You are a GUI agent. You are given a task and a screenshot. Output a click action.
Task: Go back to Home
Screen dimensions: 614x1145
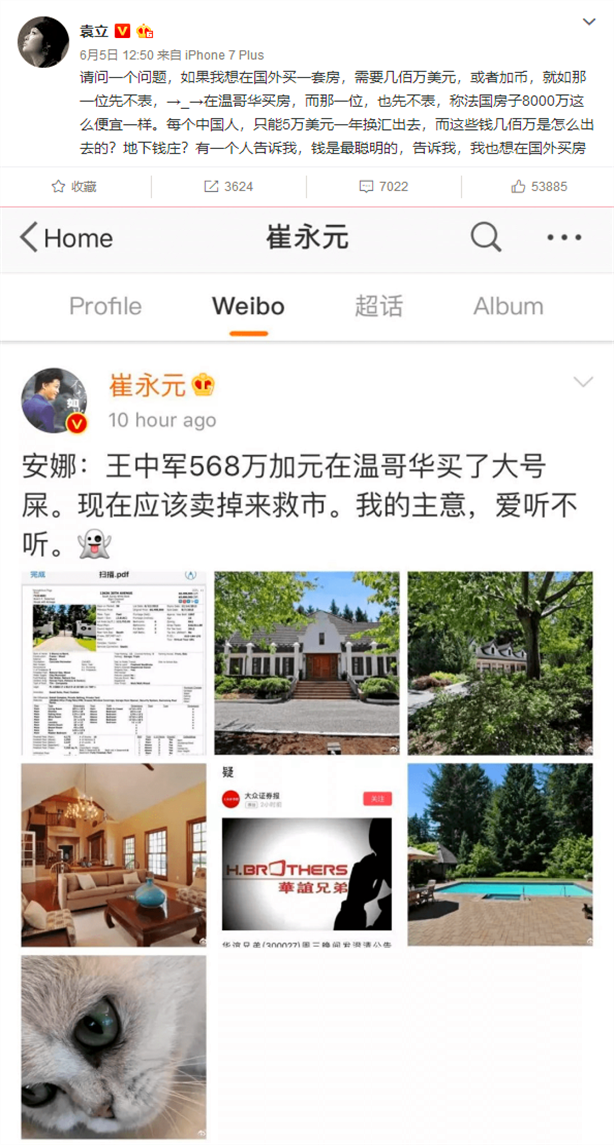coord(66,238)
